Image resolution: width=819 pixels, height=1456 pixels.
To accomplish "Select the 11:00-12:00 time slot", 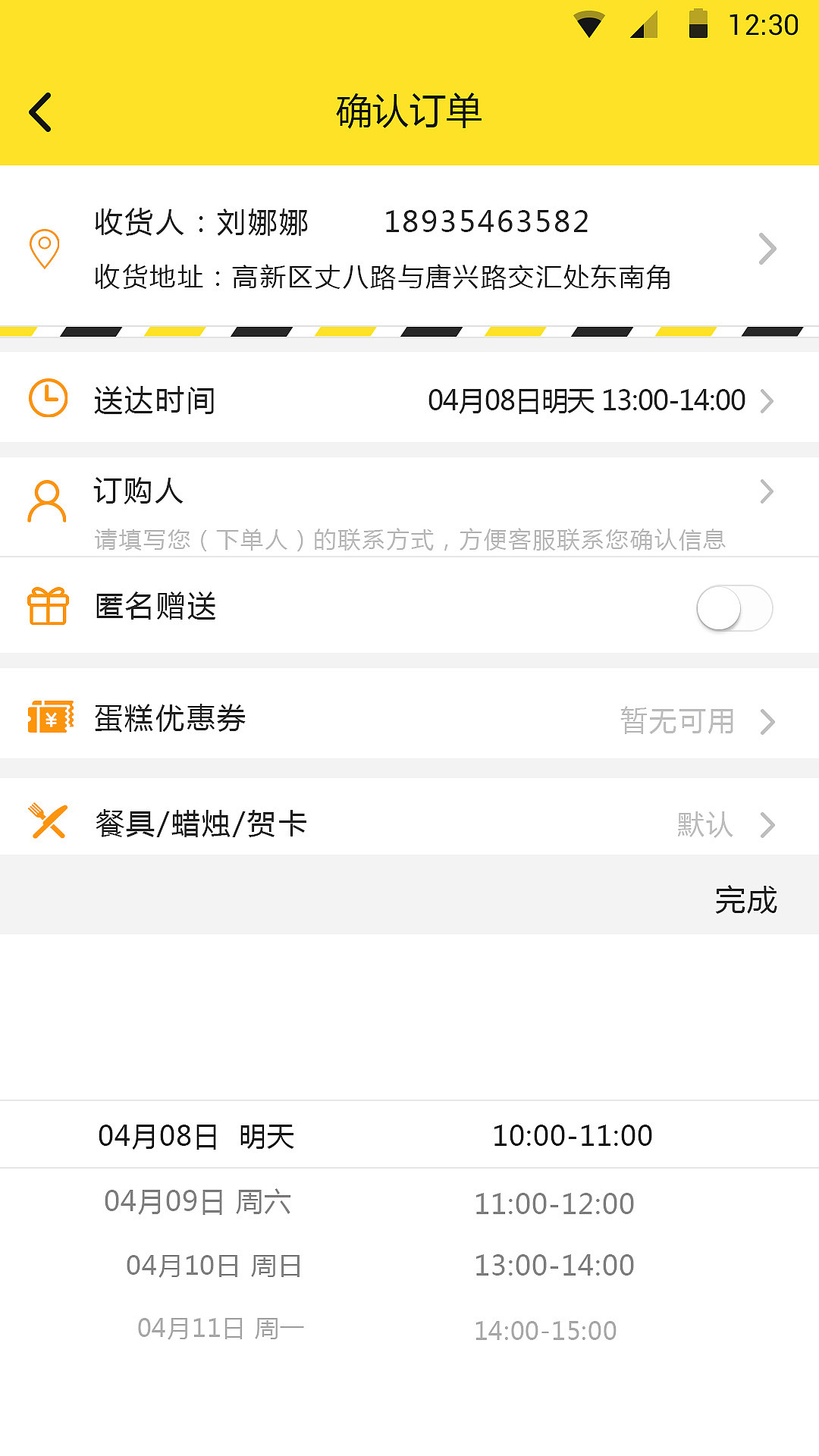I will click(554, 1203).
